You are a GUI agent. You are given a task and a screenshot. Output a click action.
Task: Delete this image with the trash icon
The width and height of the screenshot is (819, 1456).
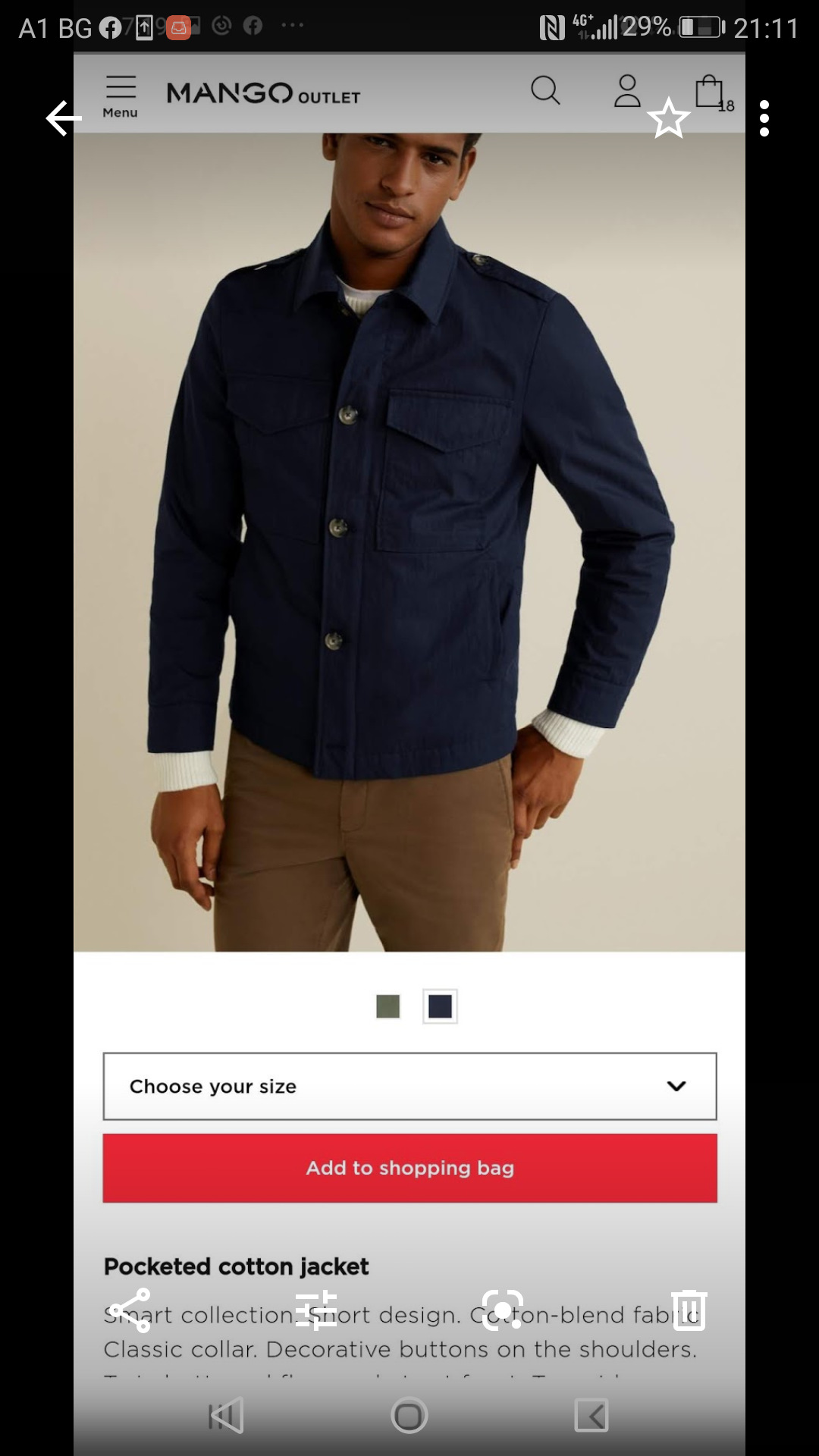click(689, 1310)
